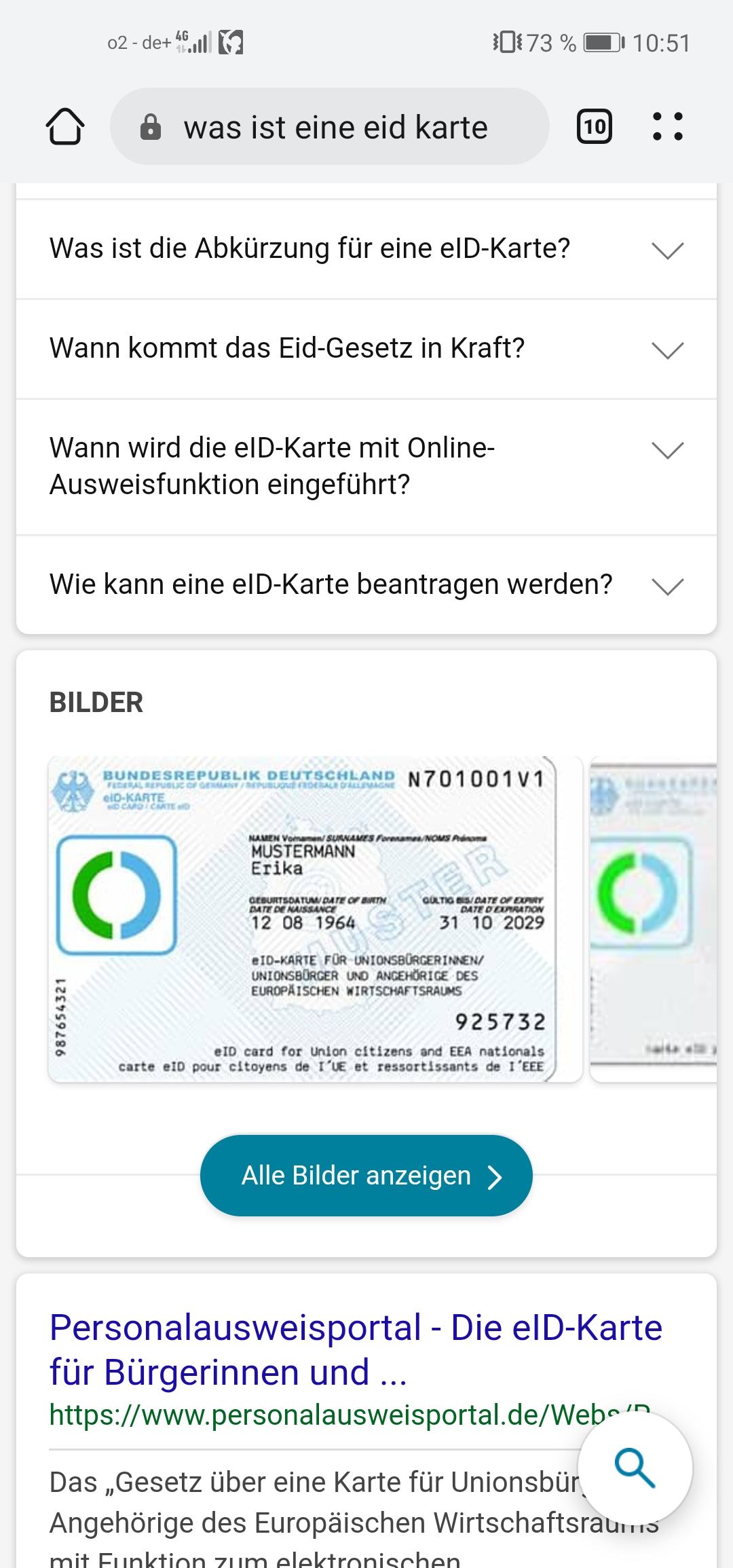Expand "Wie kann eine eID-Karte beantragen werden?"

coord(366,585)
